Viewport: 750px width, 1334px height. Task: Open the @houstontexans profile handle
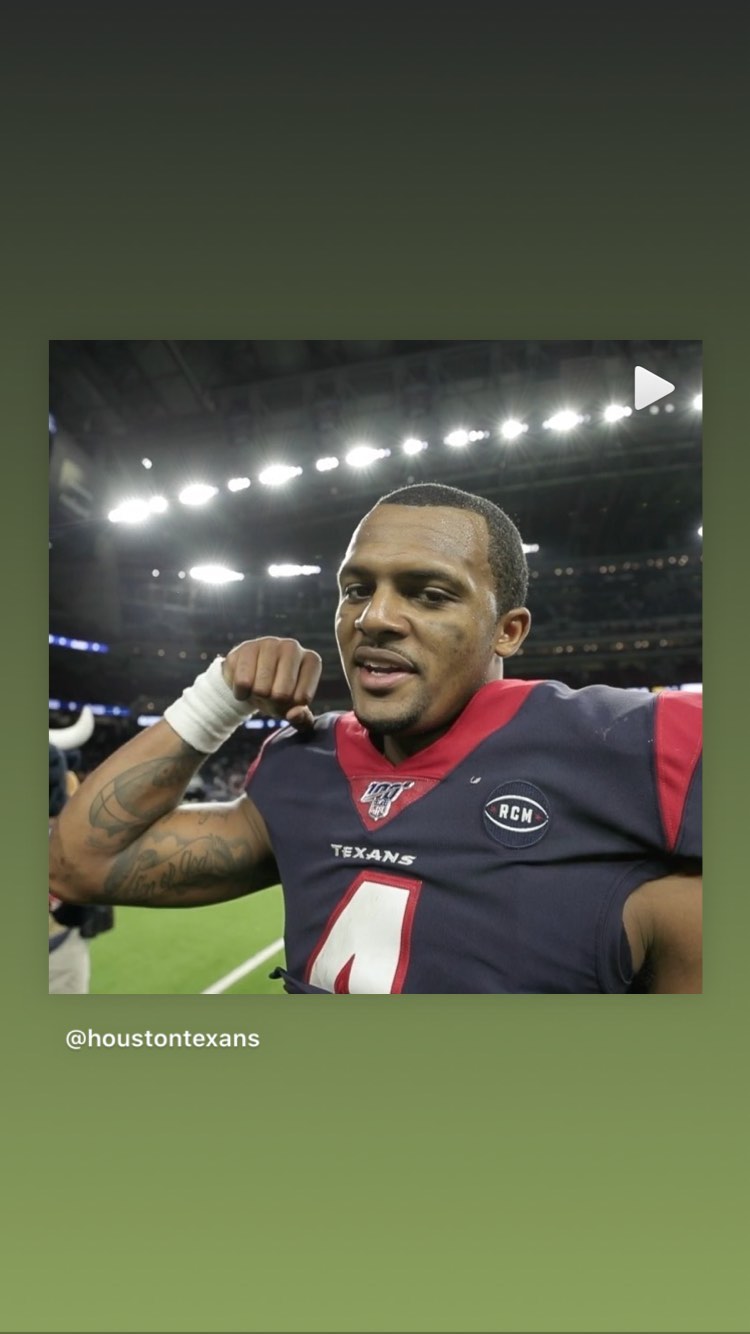(x=162, y=1039)
